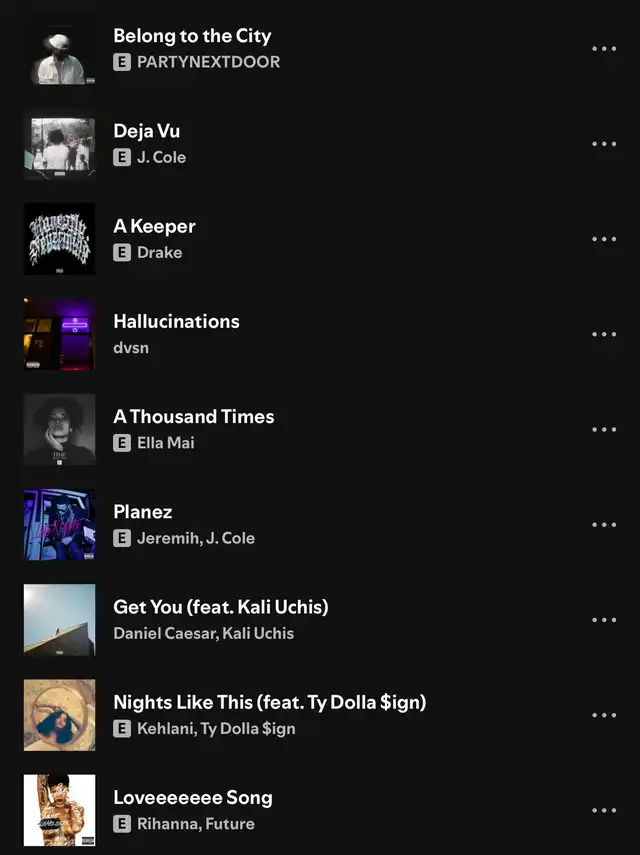Open more options for Hallucinations

pyautogui.click(x=604, y=334)
